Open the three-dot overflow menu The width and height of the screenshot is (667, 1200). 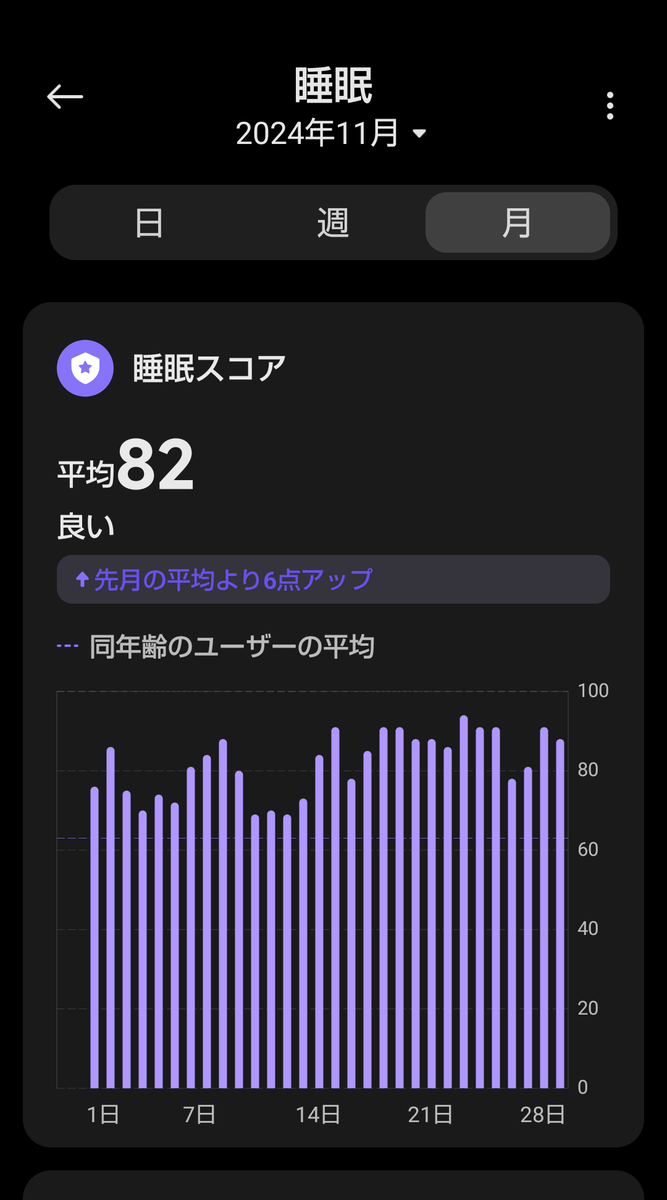(610, 105)
